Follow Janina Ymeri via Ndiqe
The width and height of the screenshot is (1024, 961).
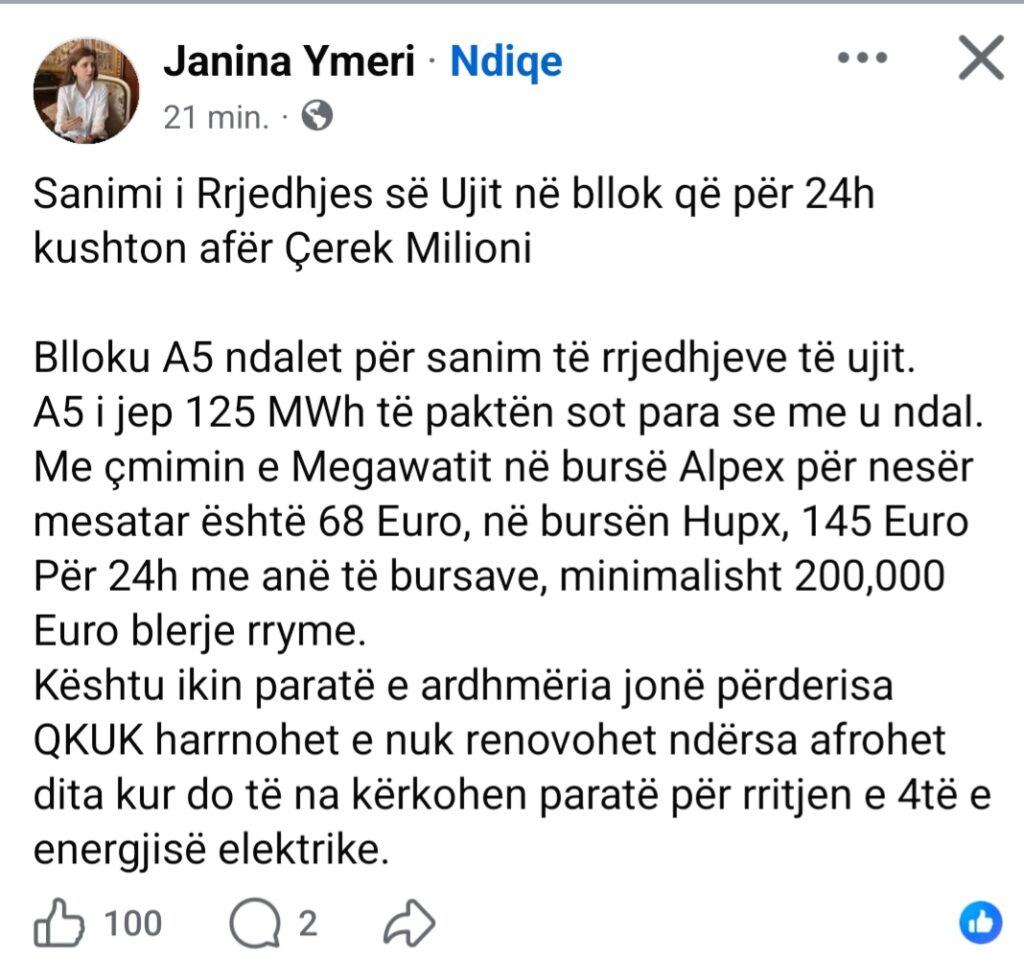506,62
